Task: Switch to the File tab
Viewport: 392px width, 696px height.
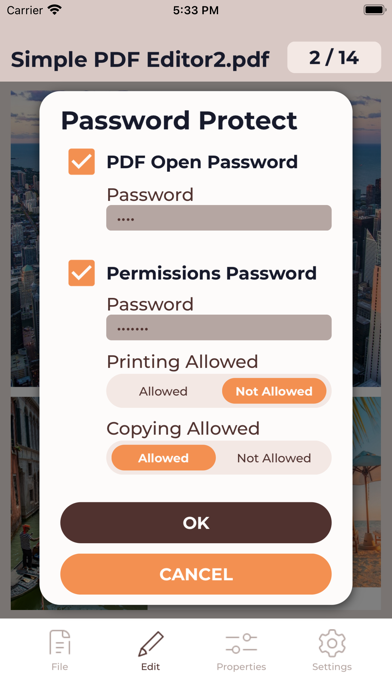Action: click(59, 650)
